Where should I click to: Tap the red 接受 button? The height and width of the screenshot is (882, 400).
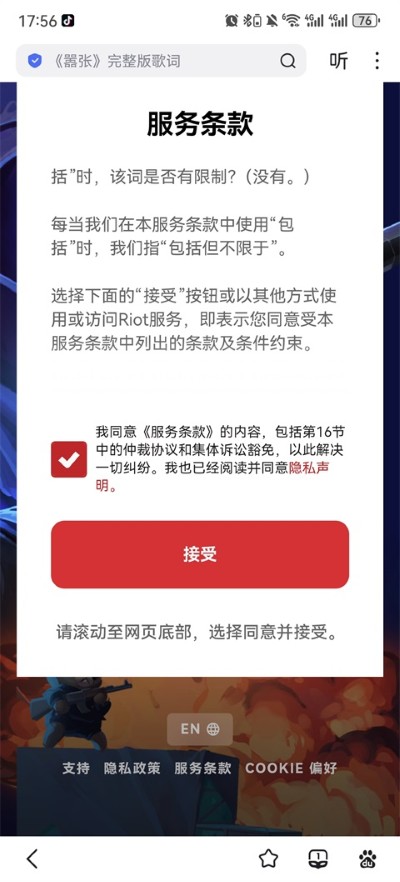pyautogui.click(x=200, y=555)
